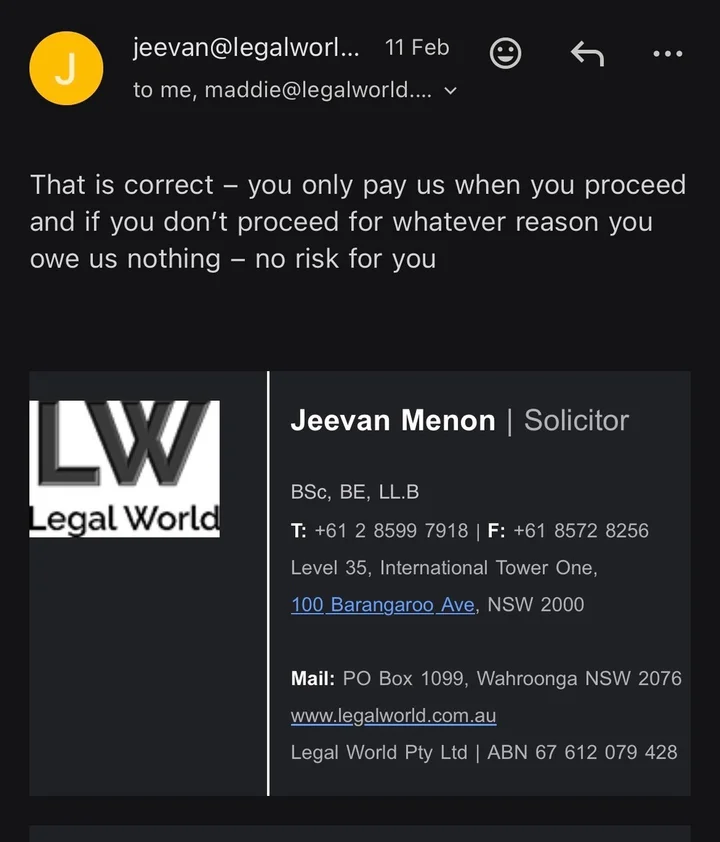The height and width of the screenshot is (842, 720).
Task: Visit www.legalworld.com.au link
Action: [393, 716]
